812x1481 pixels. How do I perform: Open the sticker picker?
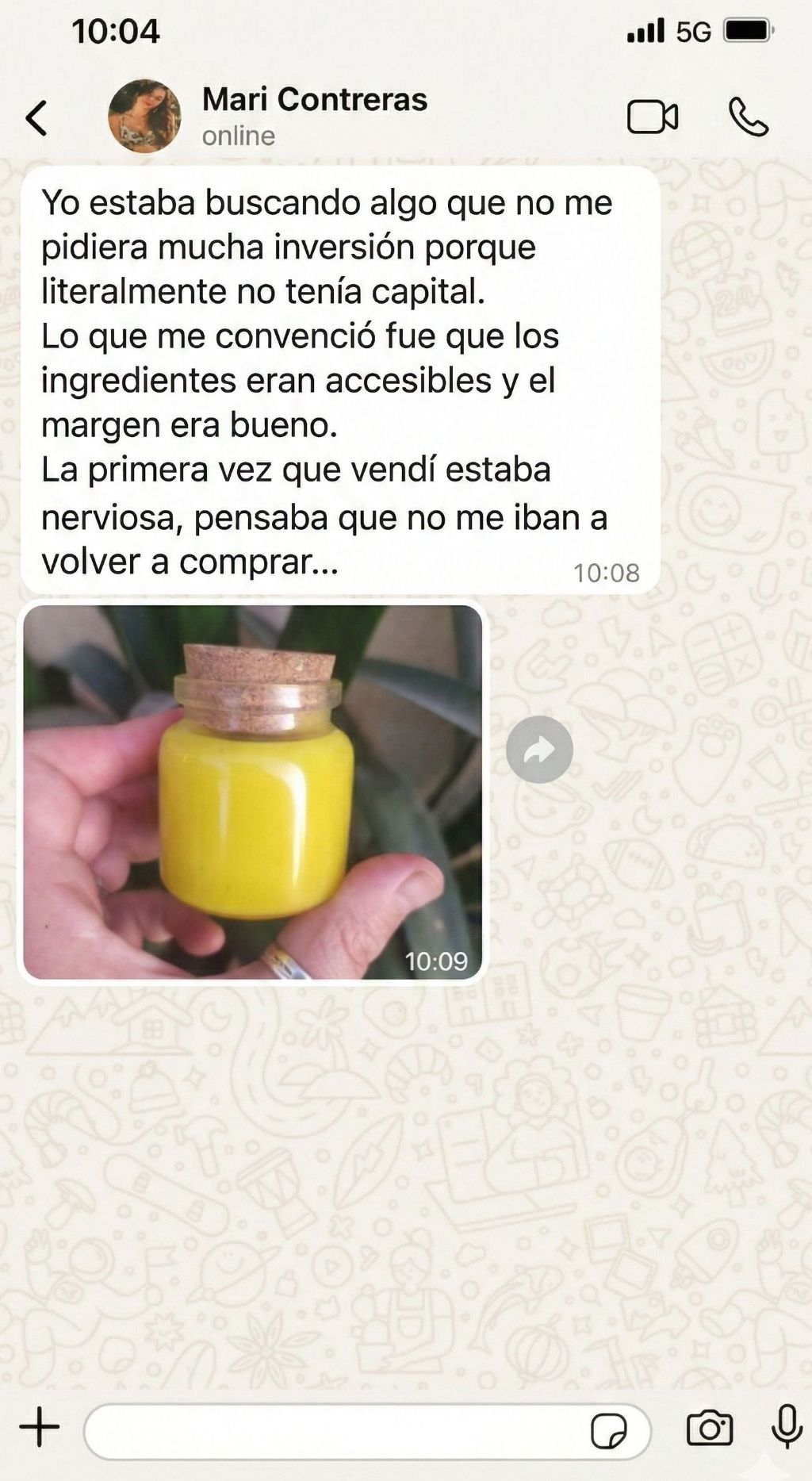[608, 1432]
